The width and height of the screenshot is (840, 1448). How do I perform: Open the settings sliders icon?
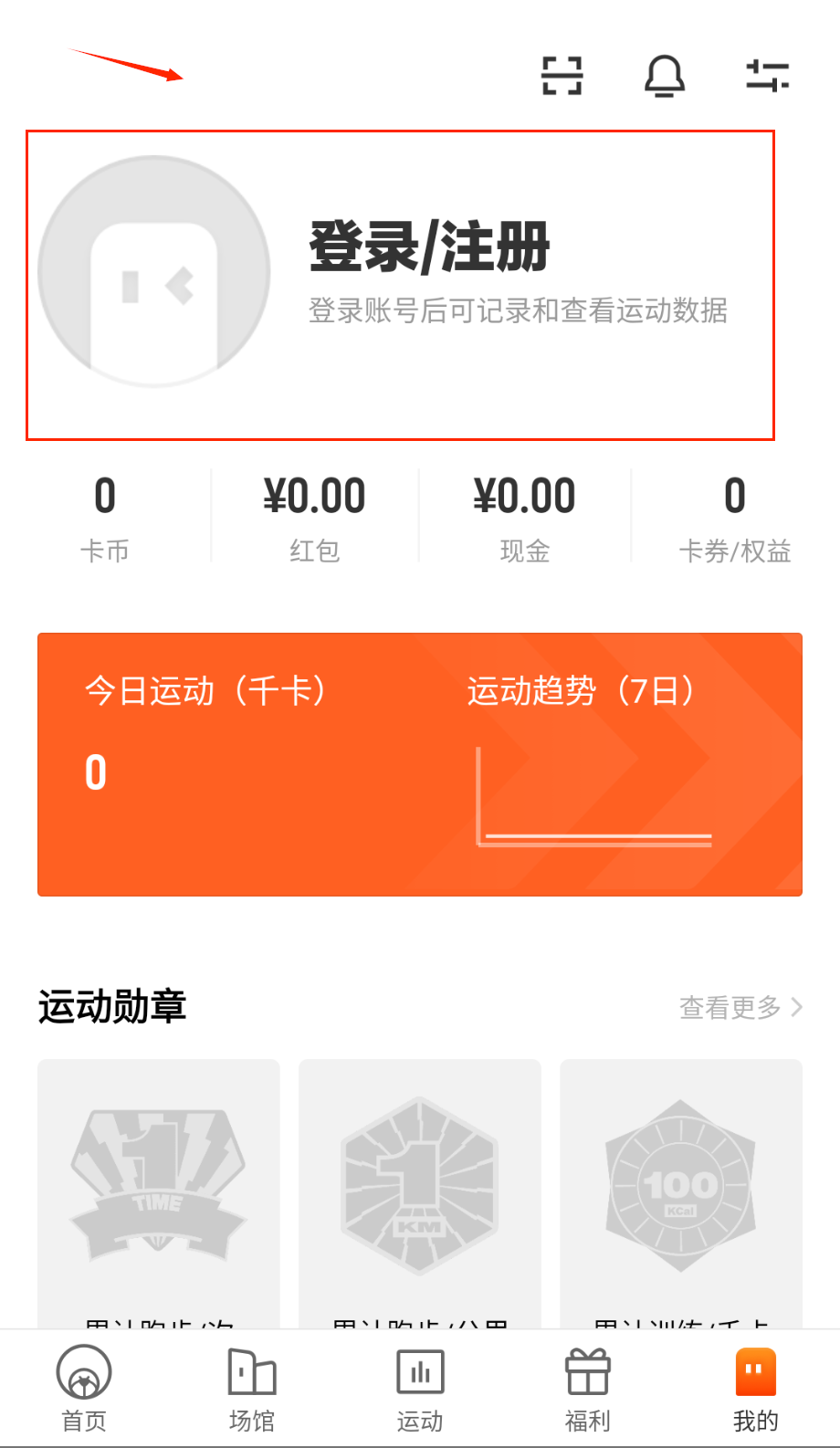(767, 76)
